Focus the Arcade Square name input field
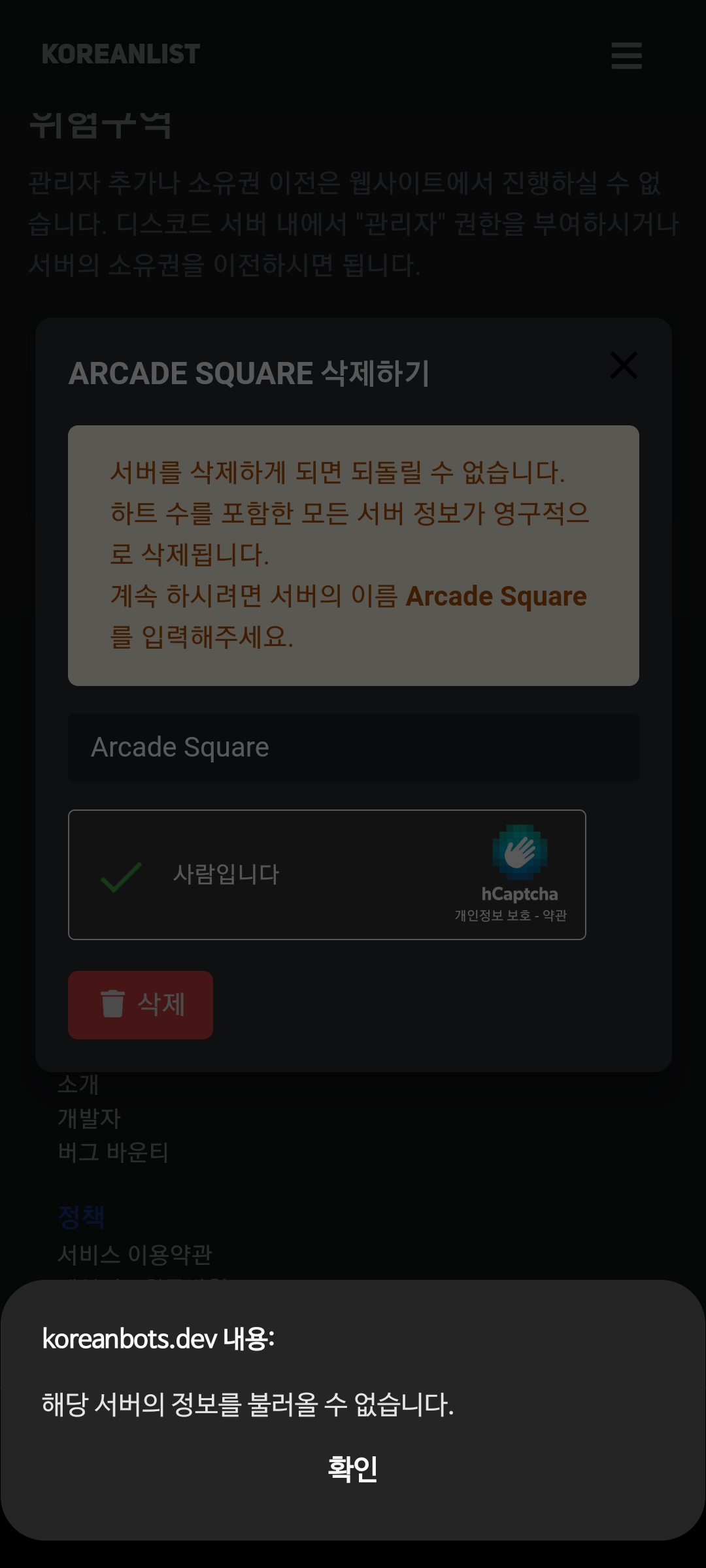 click(353, 747)
